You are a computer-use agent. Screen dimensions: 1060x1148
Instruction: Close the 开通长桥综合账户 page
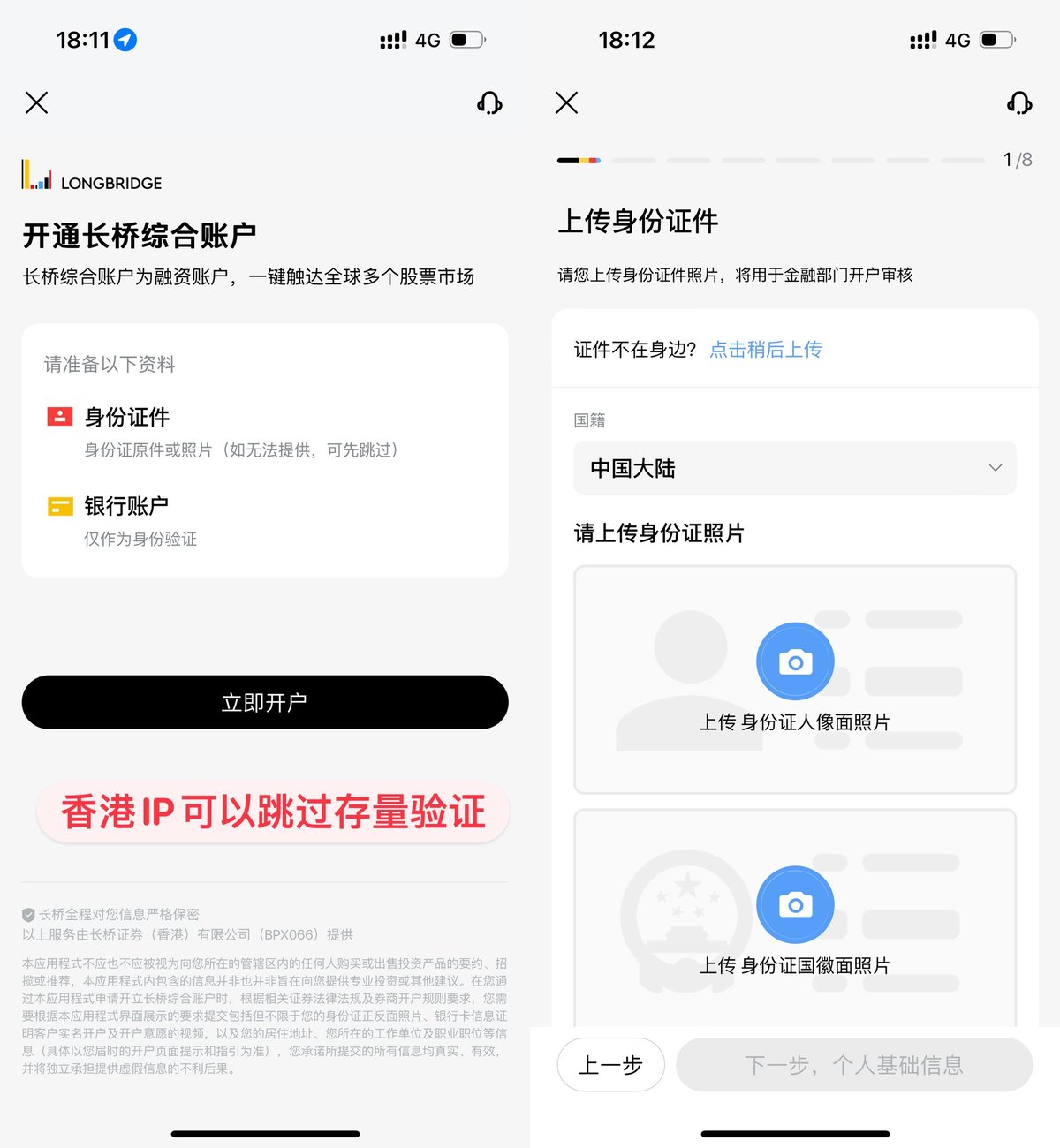tap(37, 103)
